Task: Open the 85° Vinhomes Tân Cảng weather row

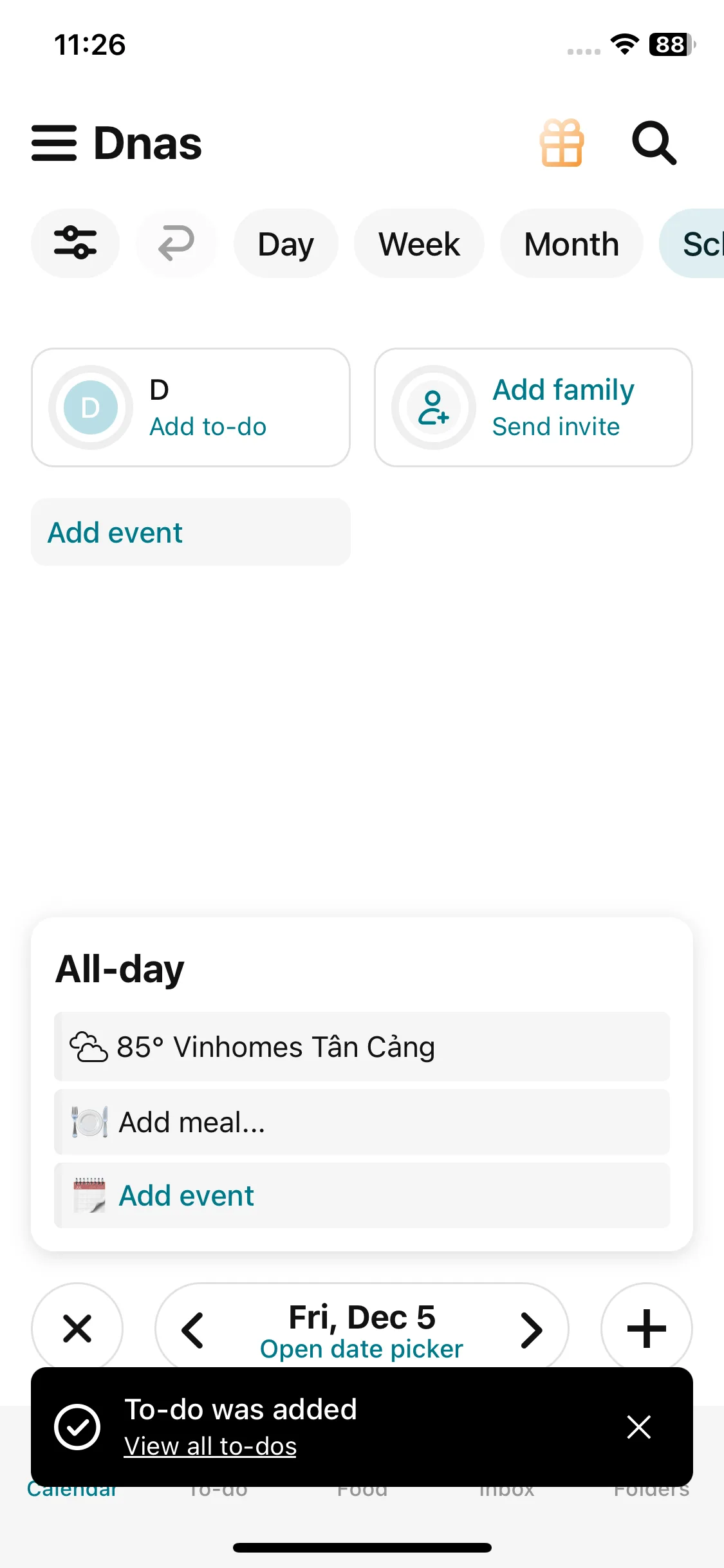Action: (x=362, y=1047)
